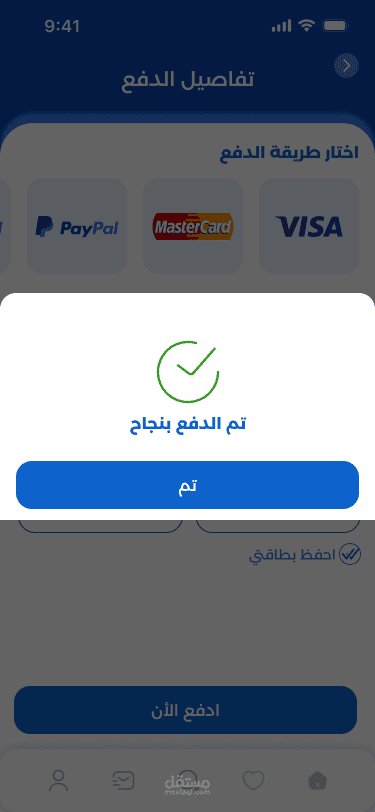
Task: Tap the تم button to confirm
Action: (x=187, y=485)
